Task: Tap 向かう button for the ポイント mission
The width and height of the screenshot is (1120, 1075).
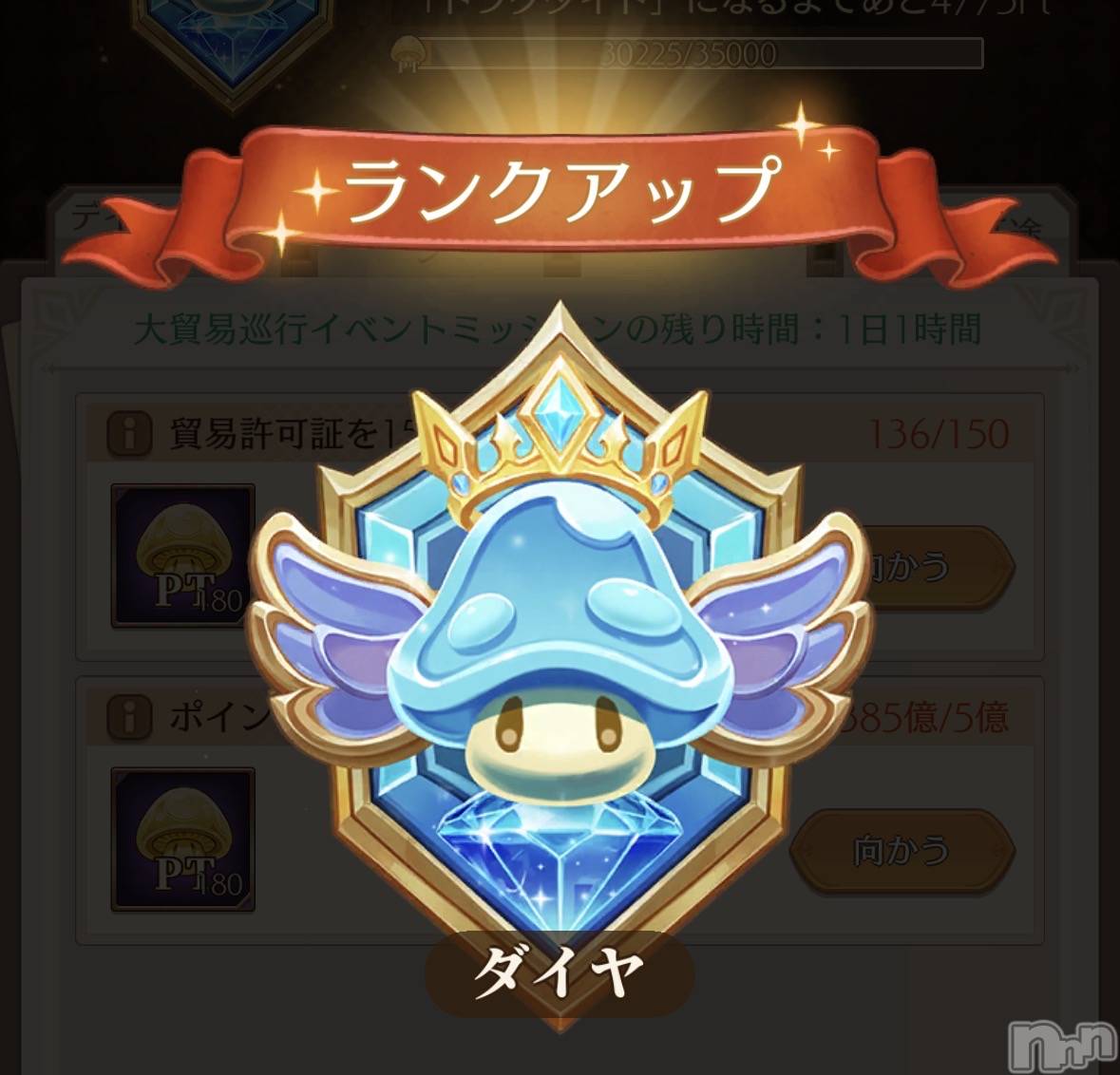Action: 901,850
